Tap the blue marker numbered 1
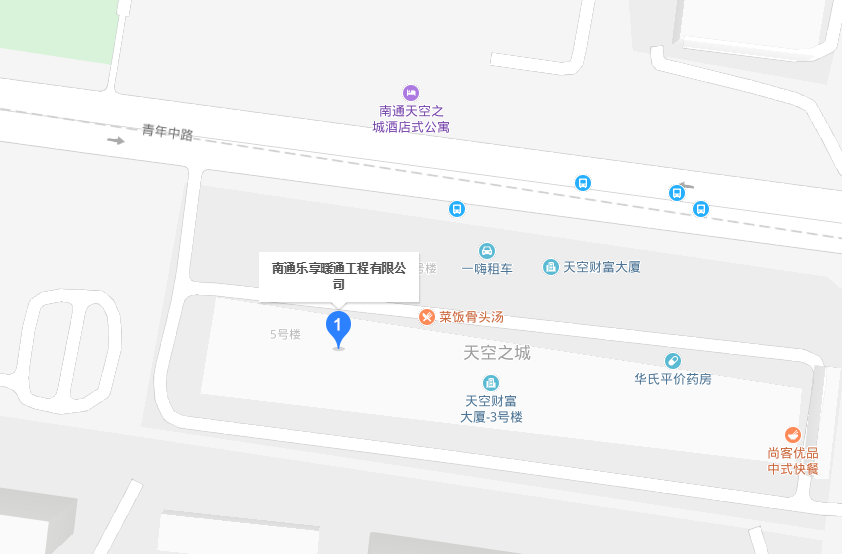The width and height of the screenshot is (842, 554). [x=339, y=326]
